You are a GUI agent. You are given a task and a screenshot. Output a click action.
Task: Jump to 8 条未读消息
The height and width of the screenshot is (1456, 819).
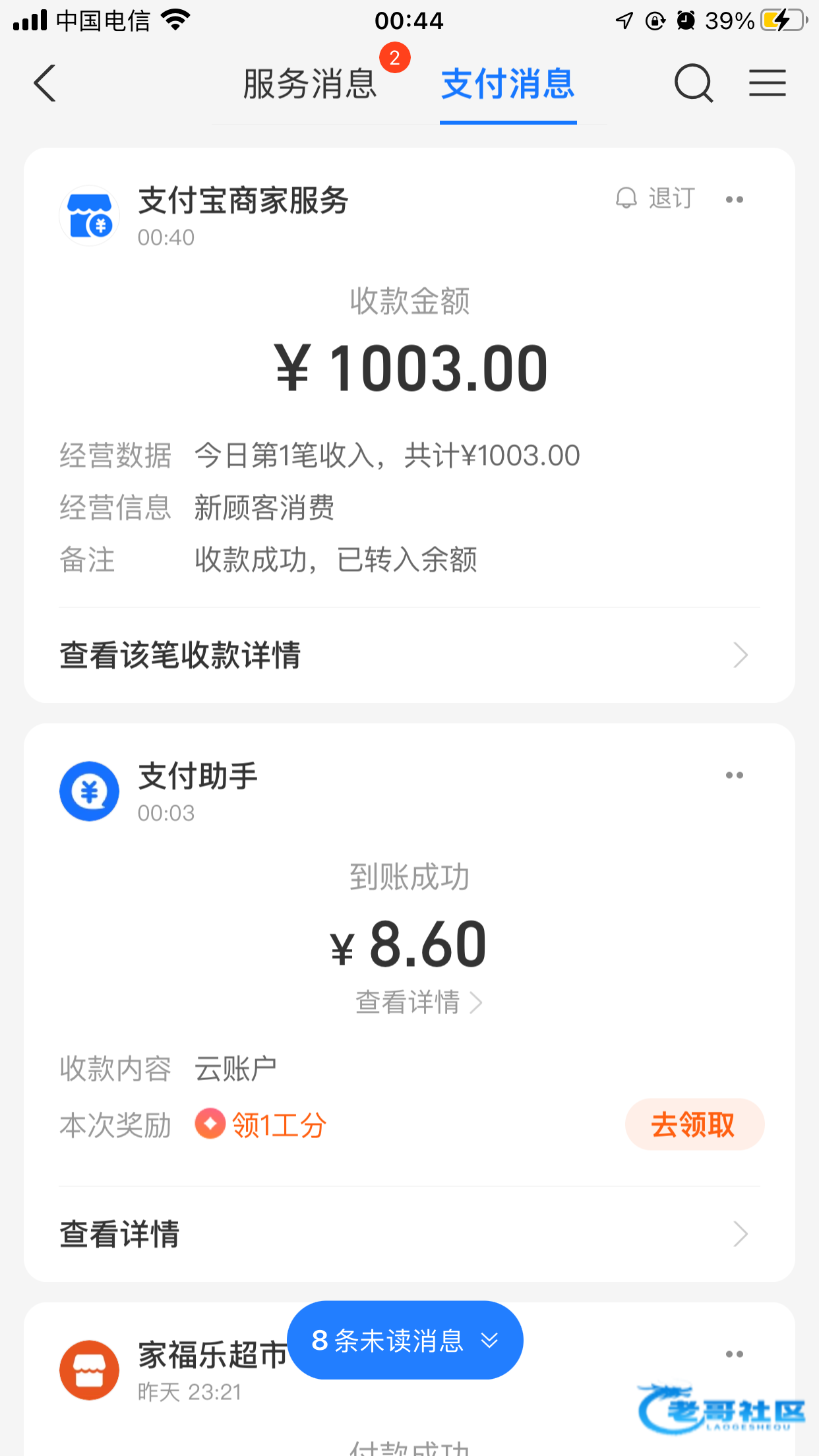(x=405, y=1340)
